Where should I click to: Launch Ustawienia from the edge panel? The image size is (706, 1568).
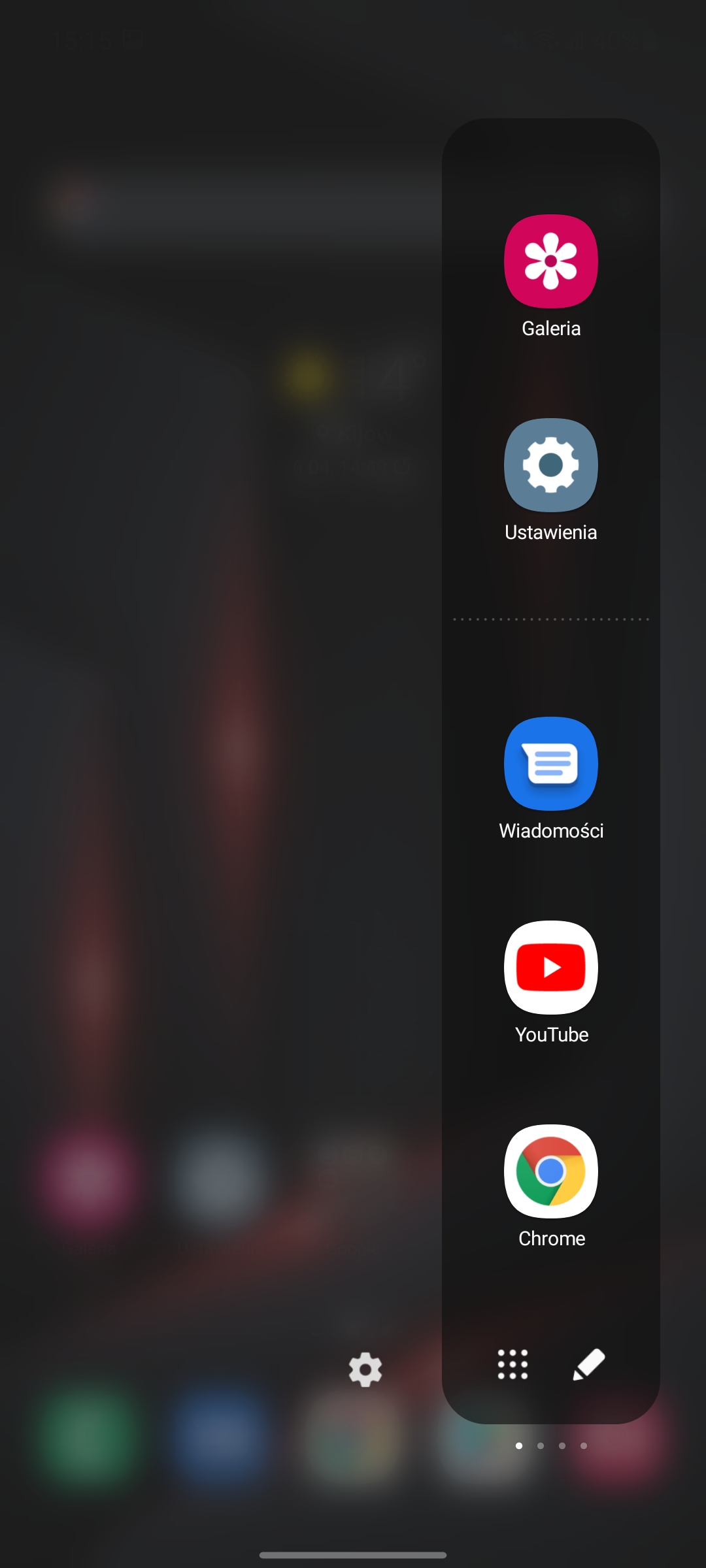point(550,465)
